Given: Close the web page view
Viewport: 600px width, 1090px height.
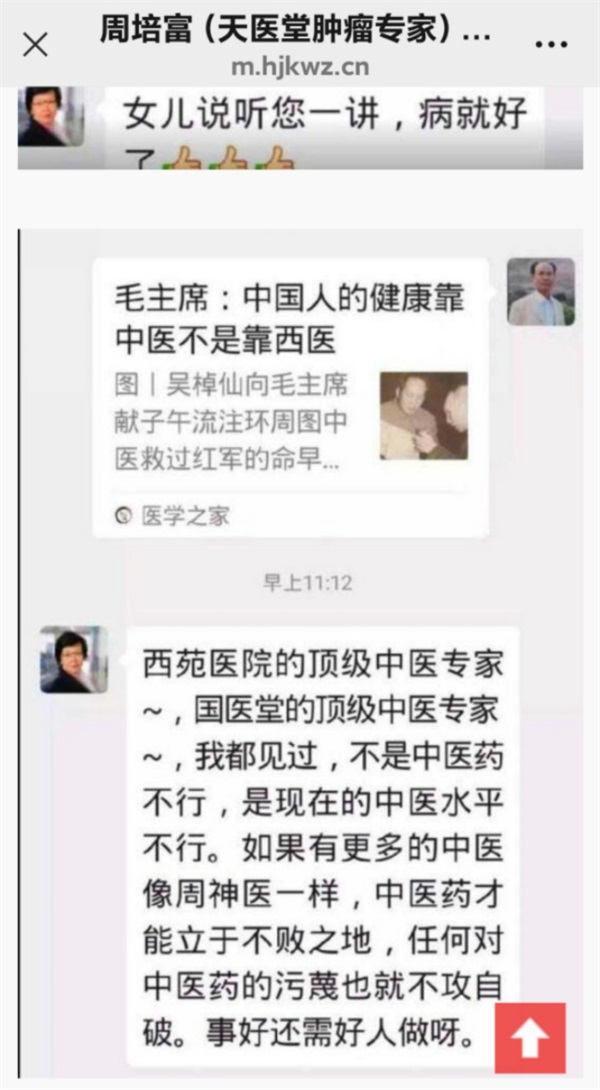Looking at the screenshot, I should (35, 44).
